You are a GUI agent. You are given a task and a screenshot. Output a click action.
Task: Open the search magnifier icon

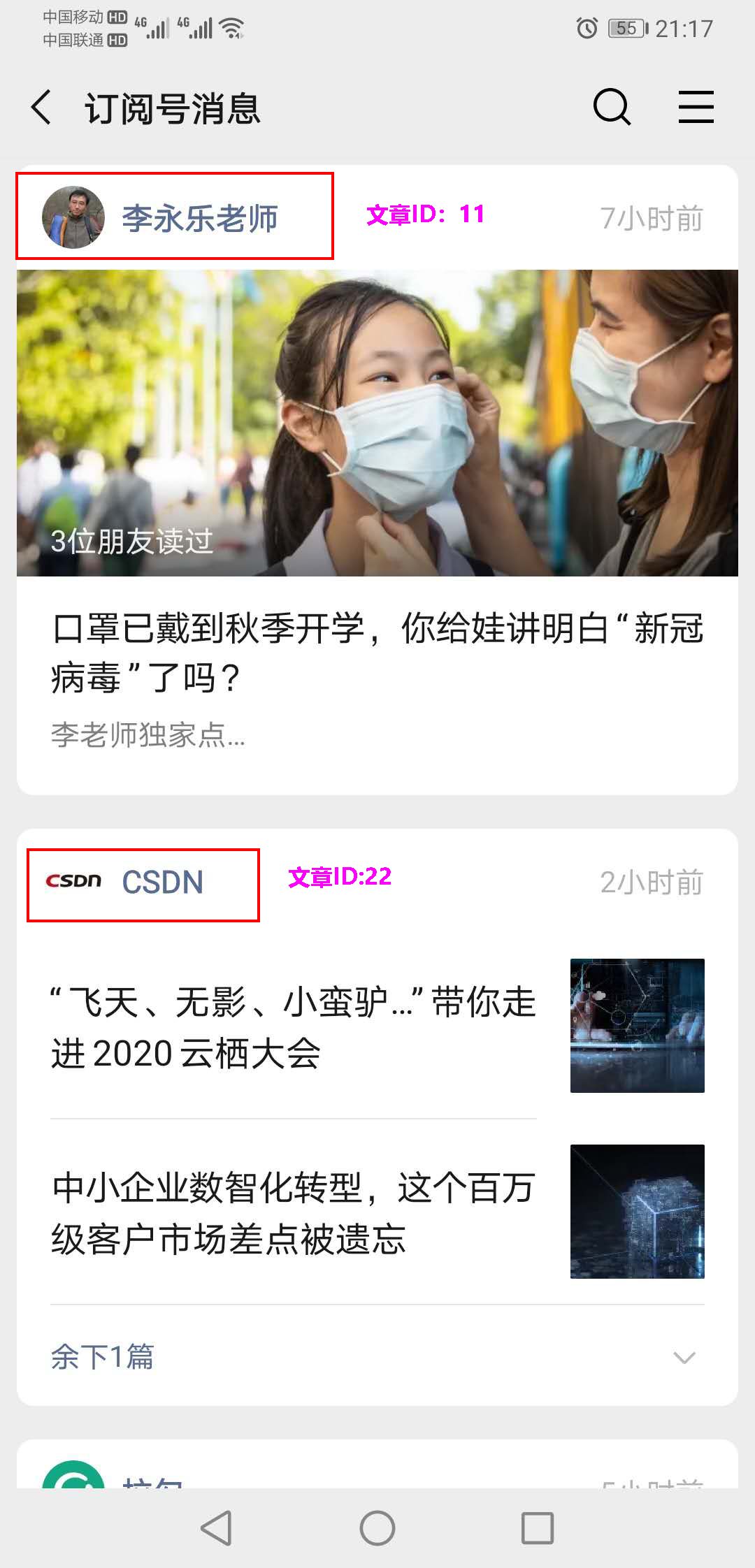612,108
